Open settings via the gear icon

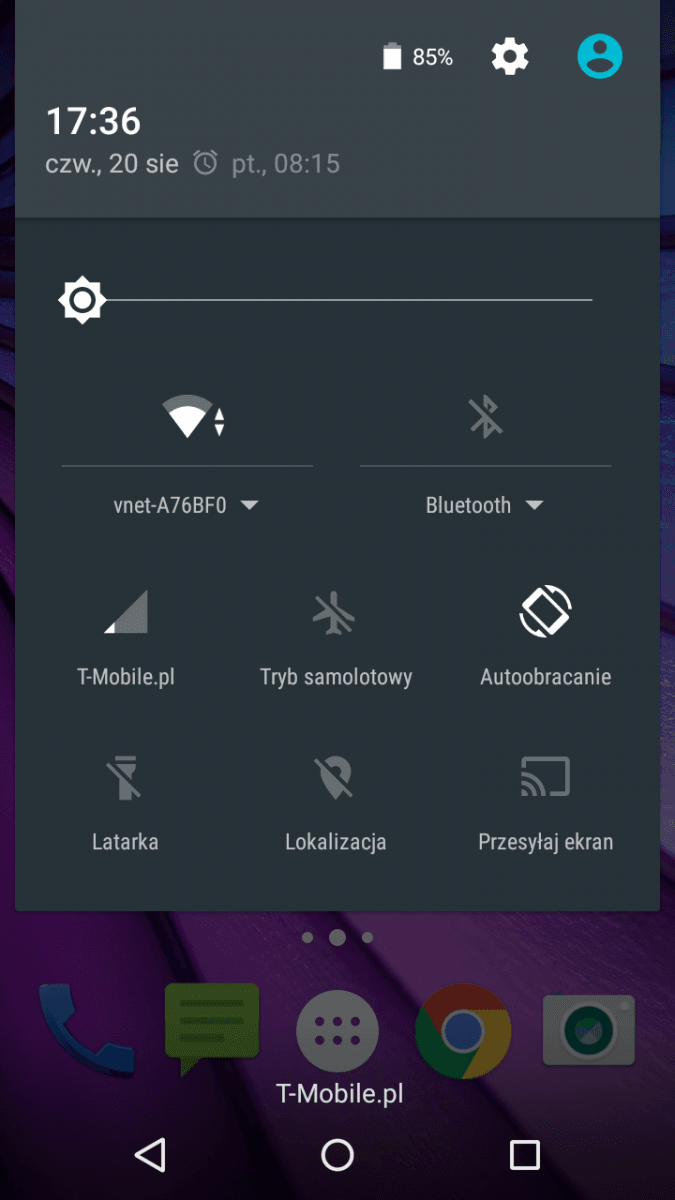tap(510, 57)
